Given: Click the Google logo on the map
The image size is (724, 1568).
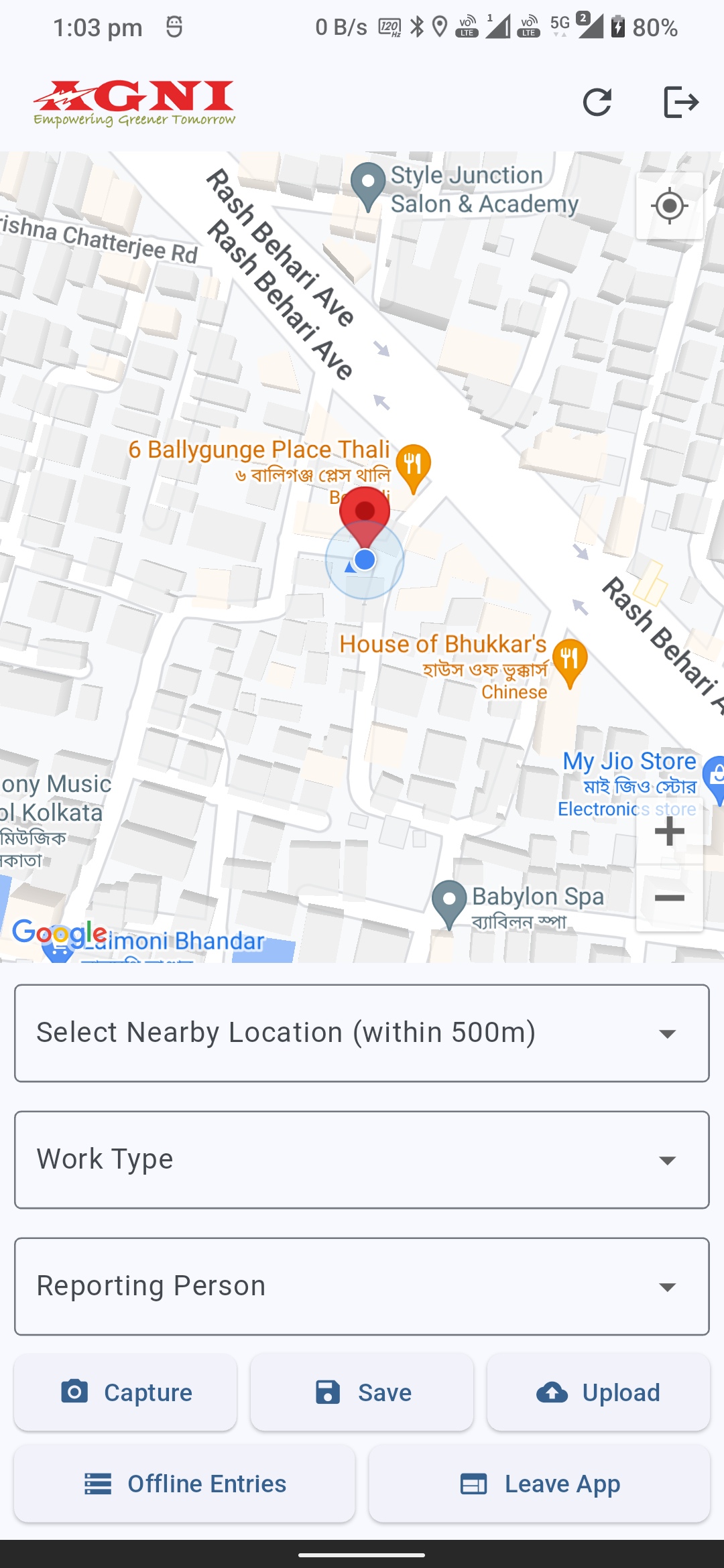Looking at the screenshot, I should coord(57,933).
